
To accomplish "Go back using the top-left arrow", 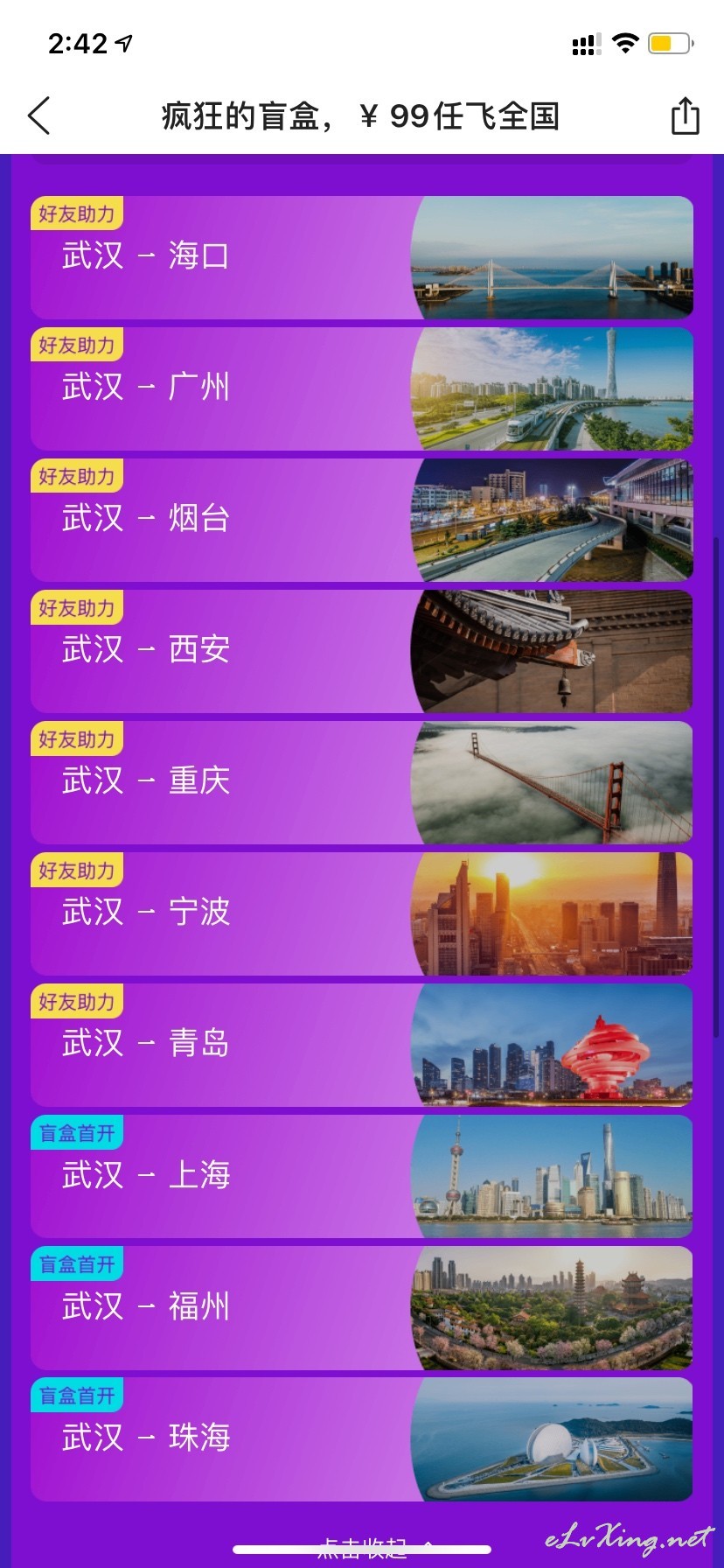I will click(39, 115).
